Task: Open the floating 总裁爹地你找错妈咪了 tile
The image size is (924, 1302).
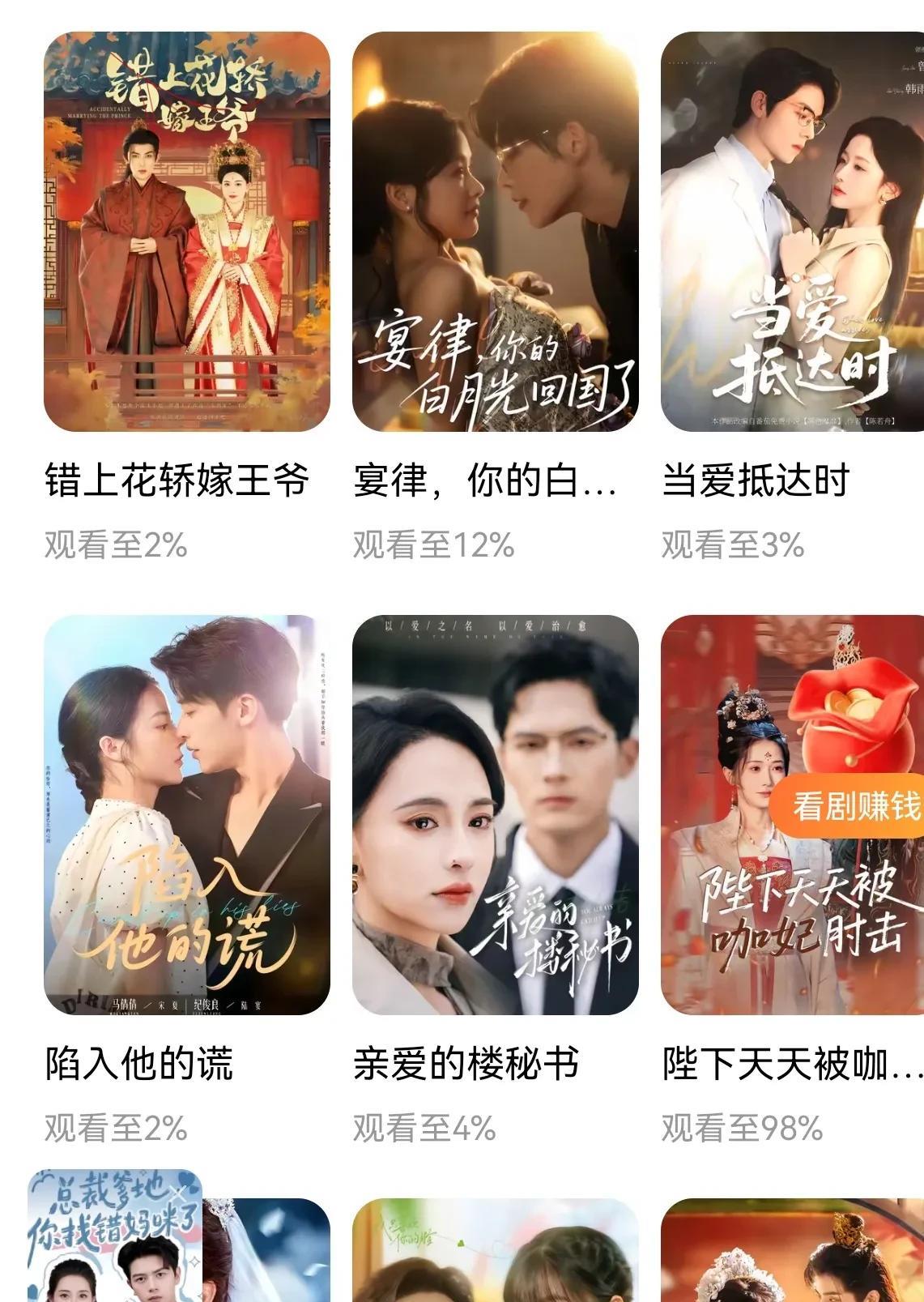Action: point(113,1236)
